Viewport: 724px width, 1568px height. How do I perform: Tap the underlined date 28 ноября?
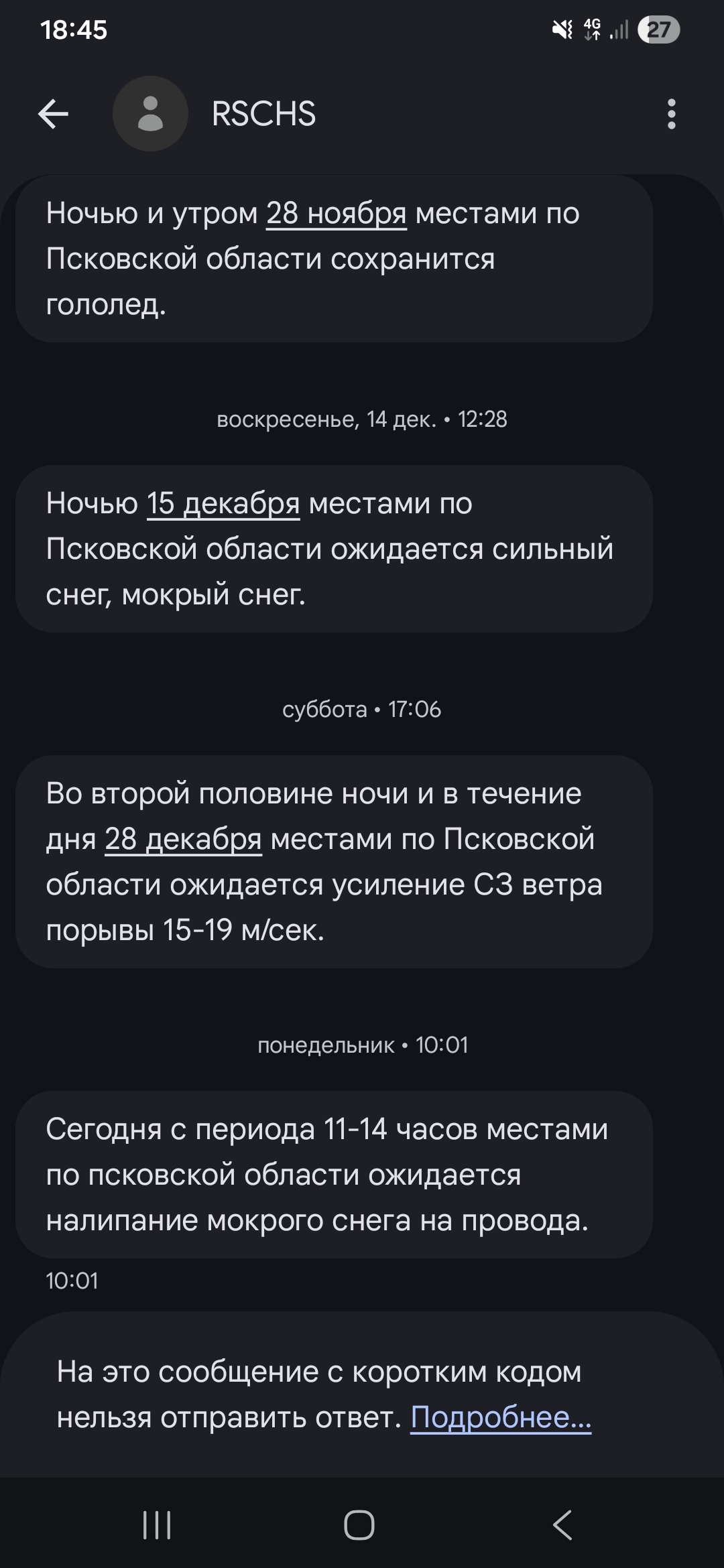[x=337, y=214]
